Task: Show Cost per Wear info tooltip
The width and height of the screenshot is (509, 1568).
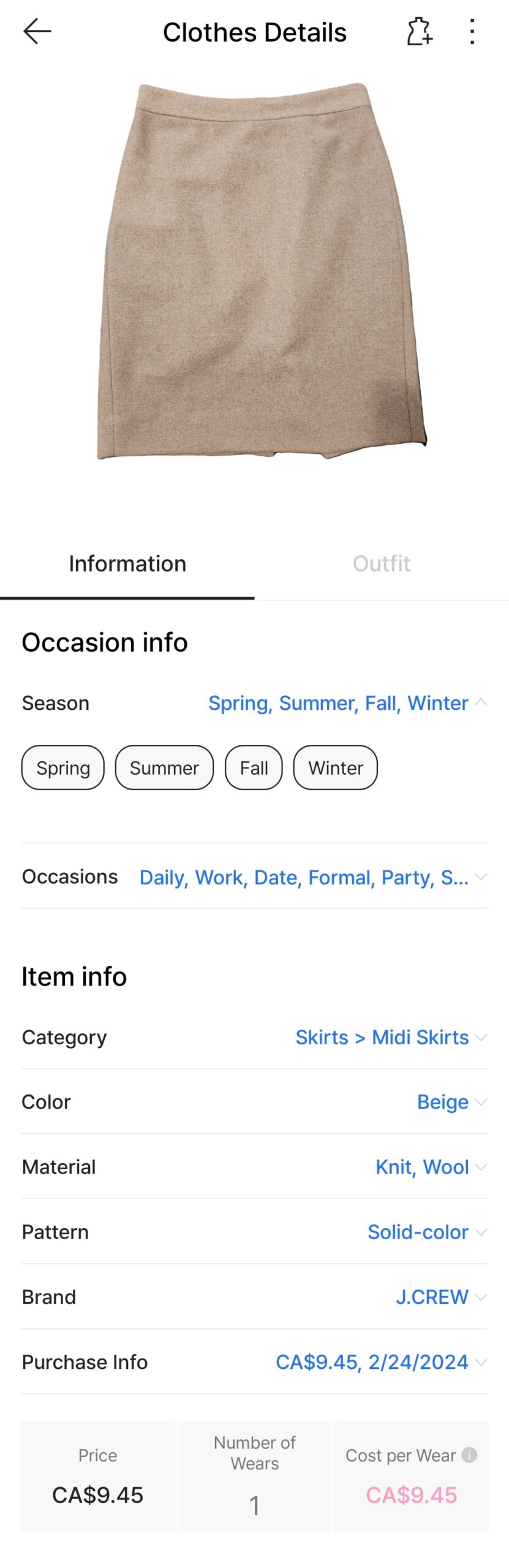Action: [469, 1455]
